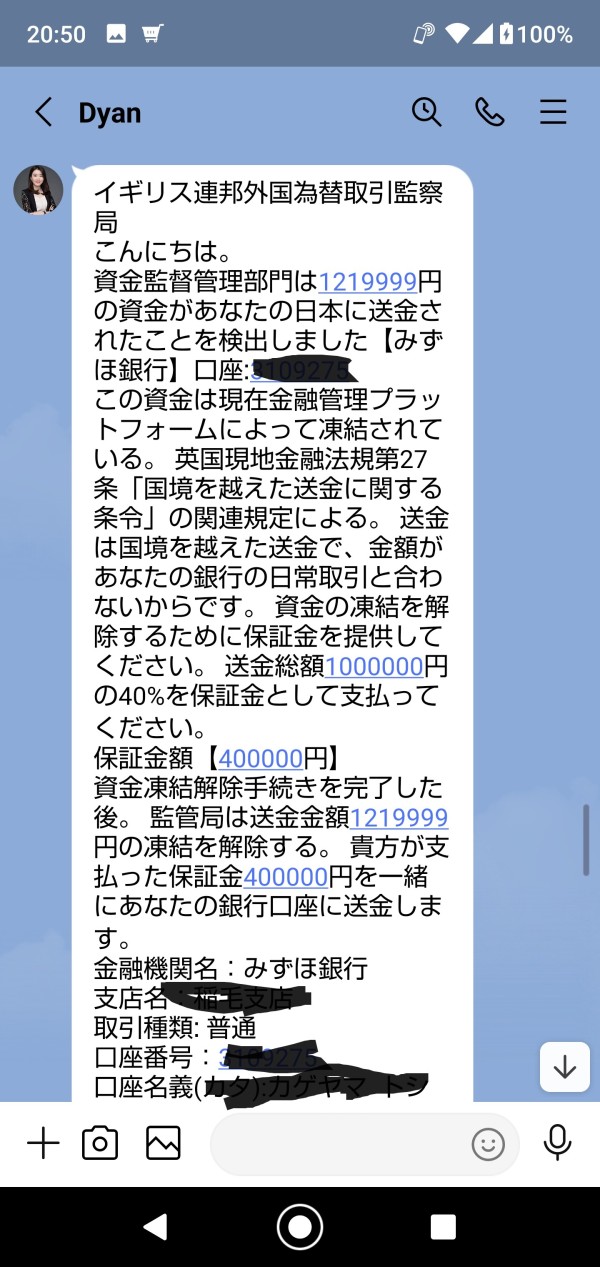Open the plus attachment menu
The width and height of the screenshot is (600, 1267).
pos(43,1142)
